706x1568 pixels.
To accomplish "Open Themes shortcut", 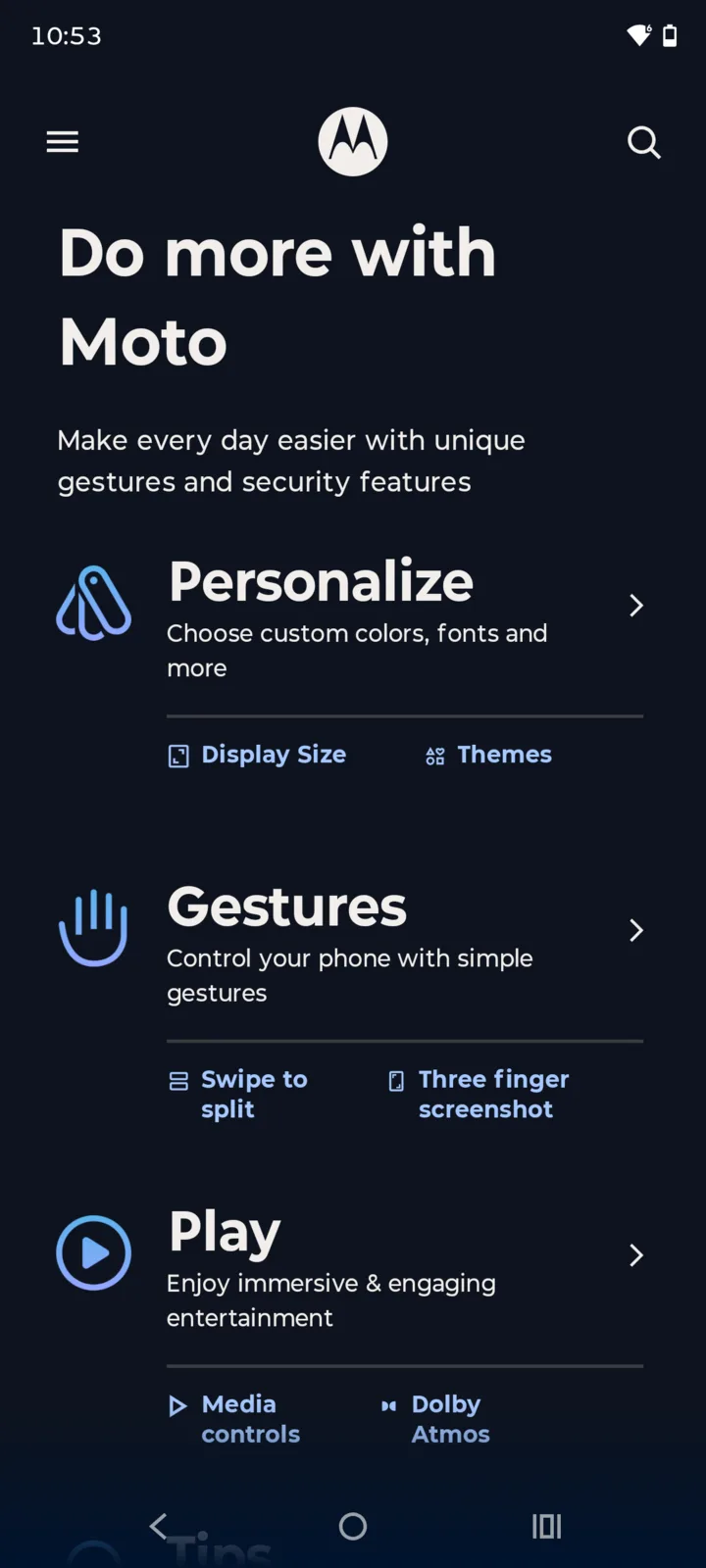I will 488,755.
